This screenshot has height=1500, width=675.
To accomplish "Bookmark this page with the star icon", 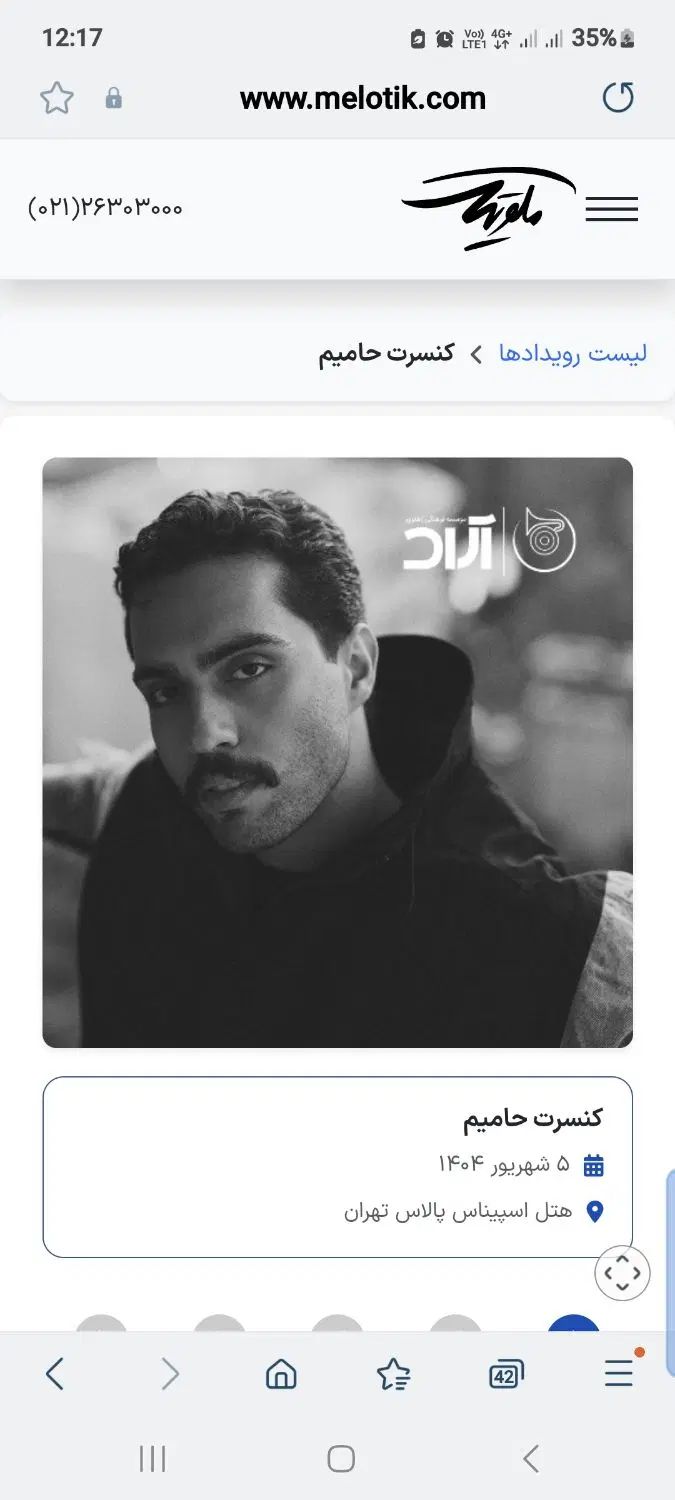I will (x=57, y=98).
